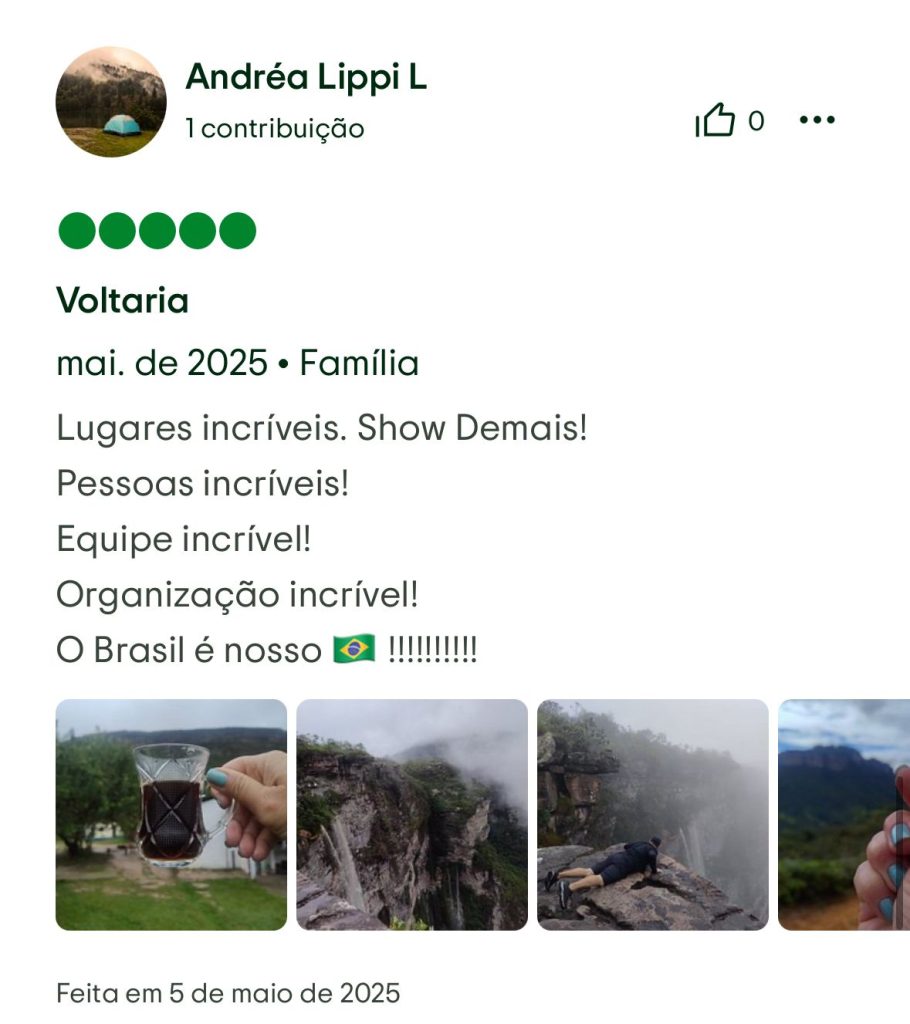Open the photo of the glass cup
This screenshot has height=1024, width=910.
point(171,814)
